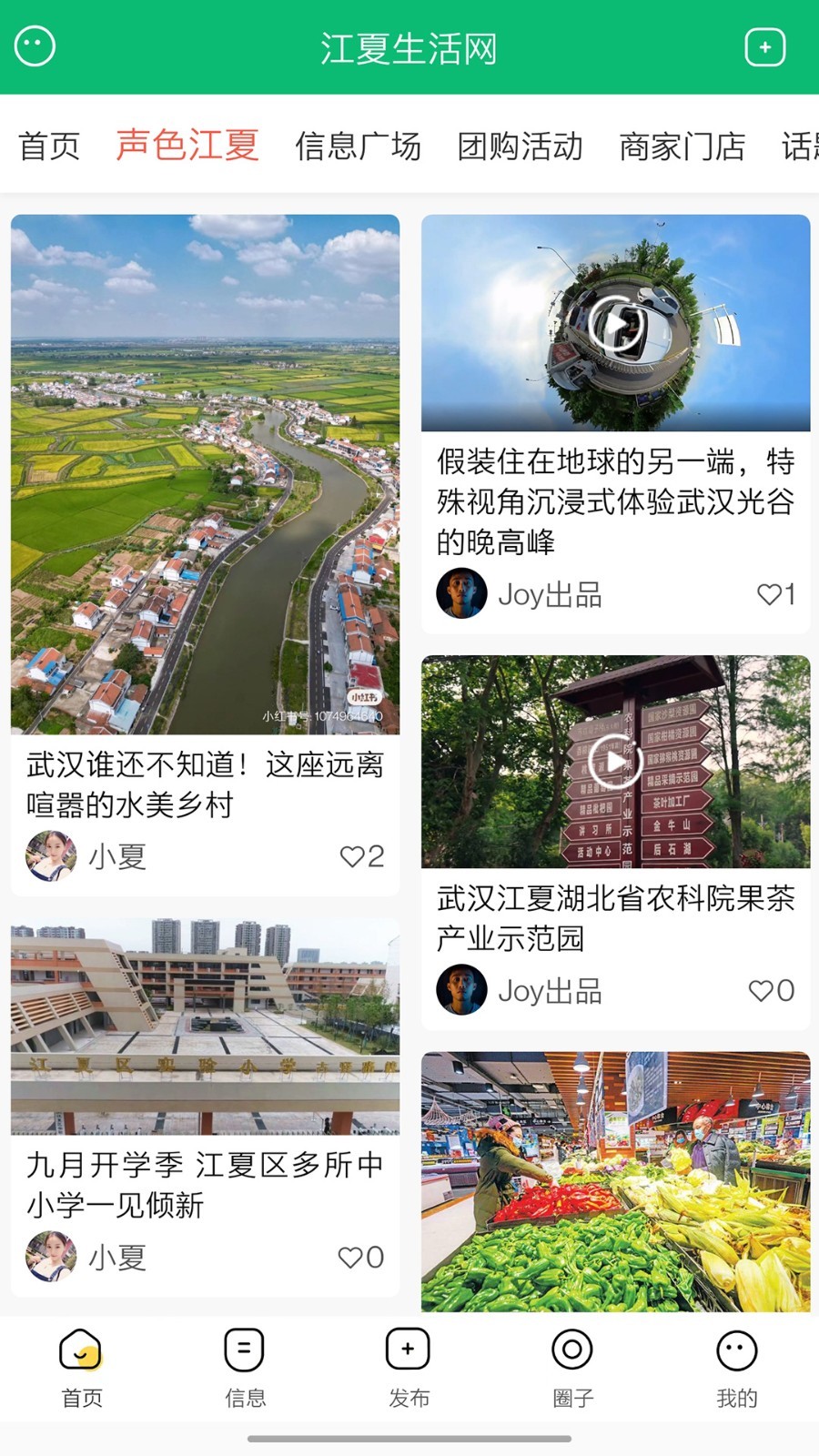Switch to the 首页 top tab

tap(49, 146)
